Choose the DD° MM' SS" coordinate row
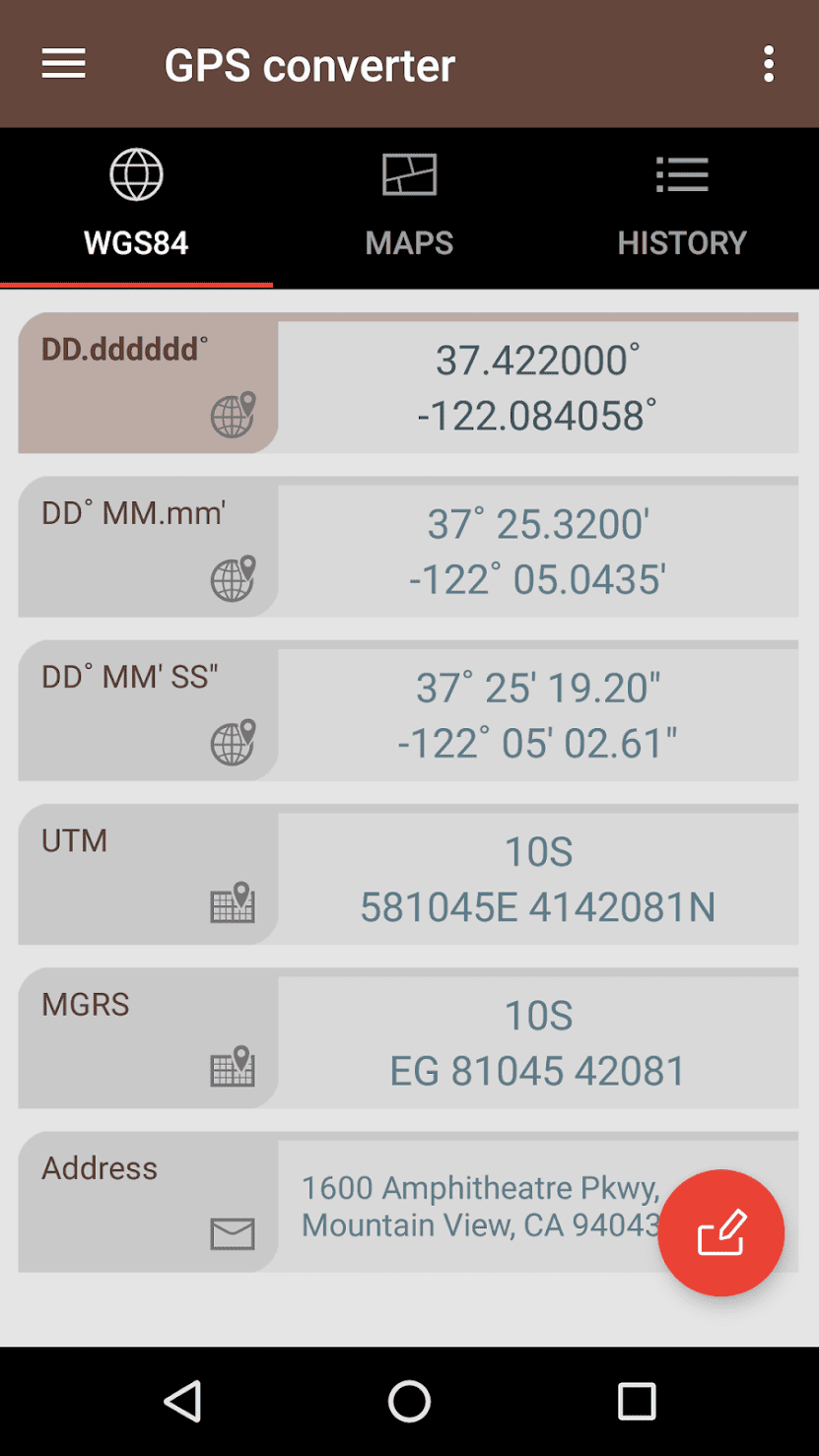The width and height of the screenshot is (819, 1456). tap(408, 712)
